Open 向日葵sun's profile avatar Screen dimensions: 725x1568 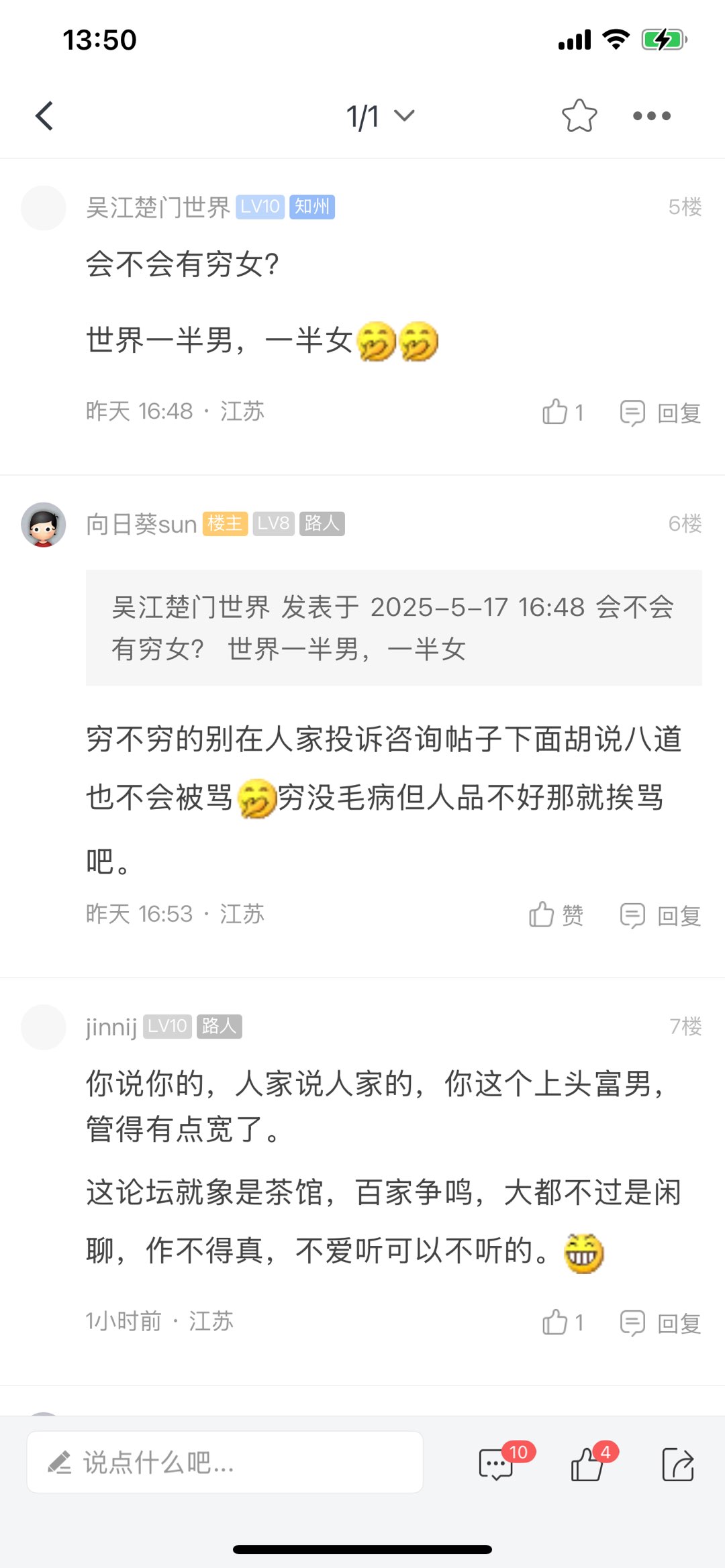click(44, 524)
